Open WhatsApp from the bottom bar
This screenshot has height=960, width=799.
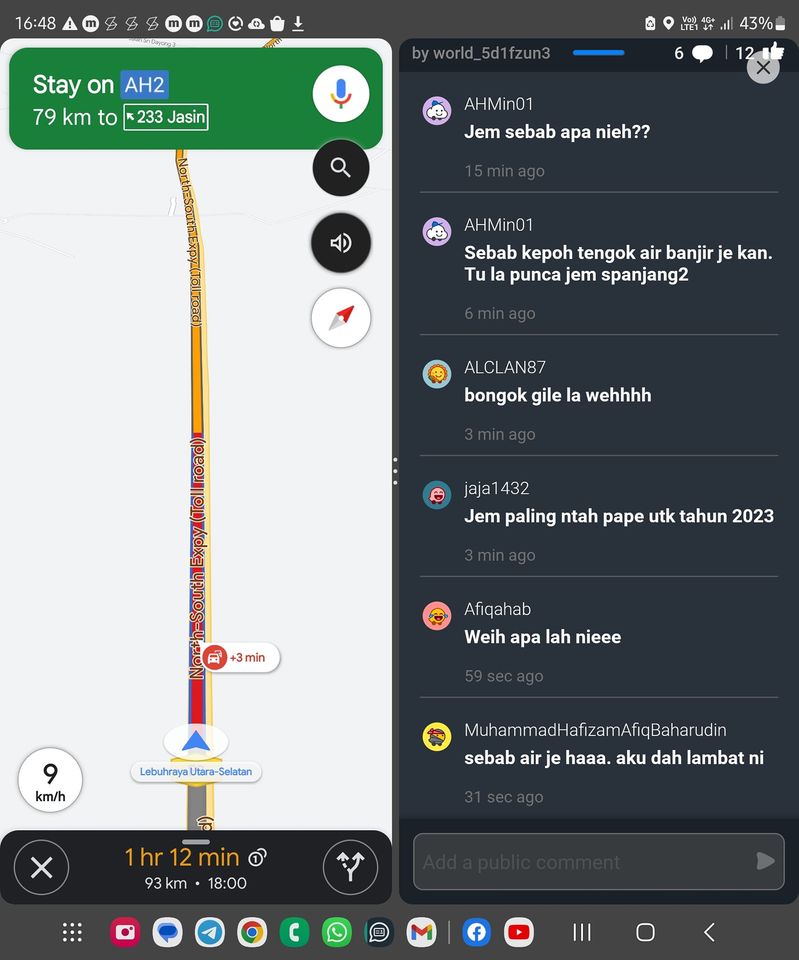click(x=336, y=932)
